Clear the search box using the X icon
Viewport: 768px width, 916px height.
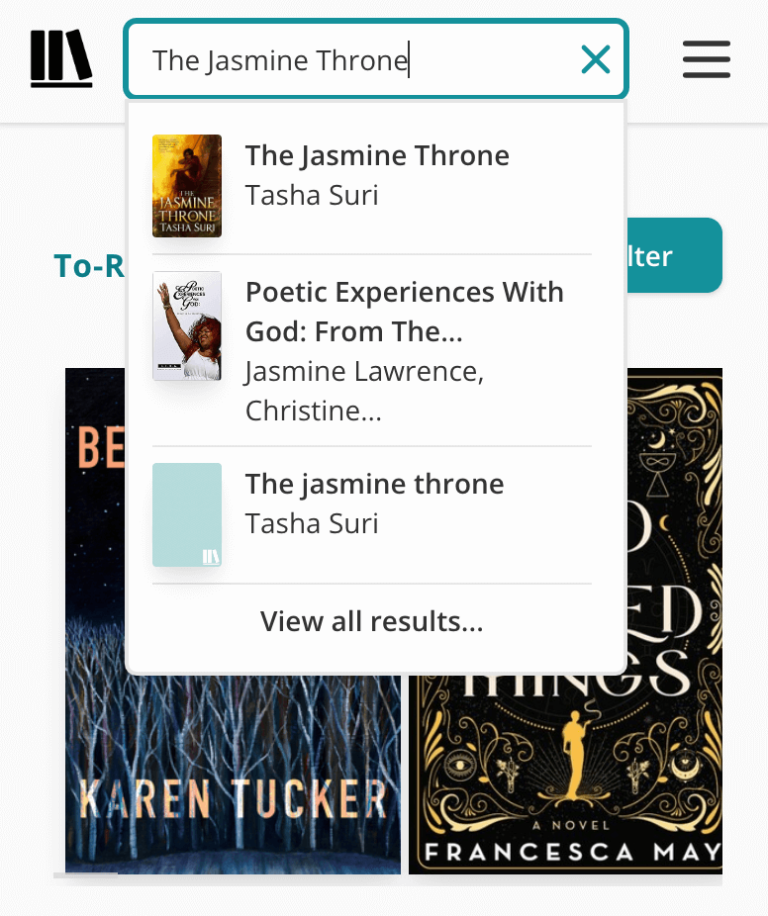[x=595, y=59]
